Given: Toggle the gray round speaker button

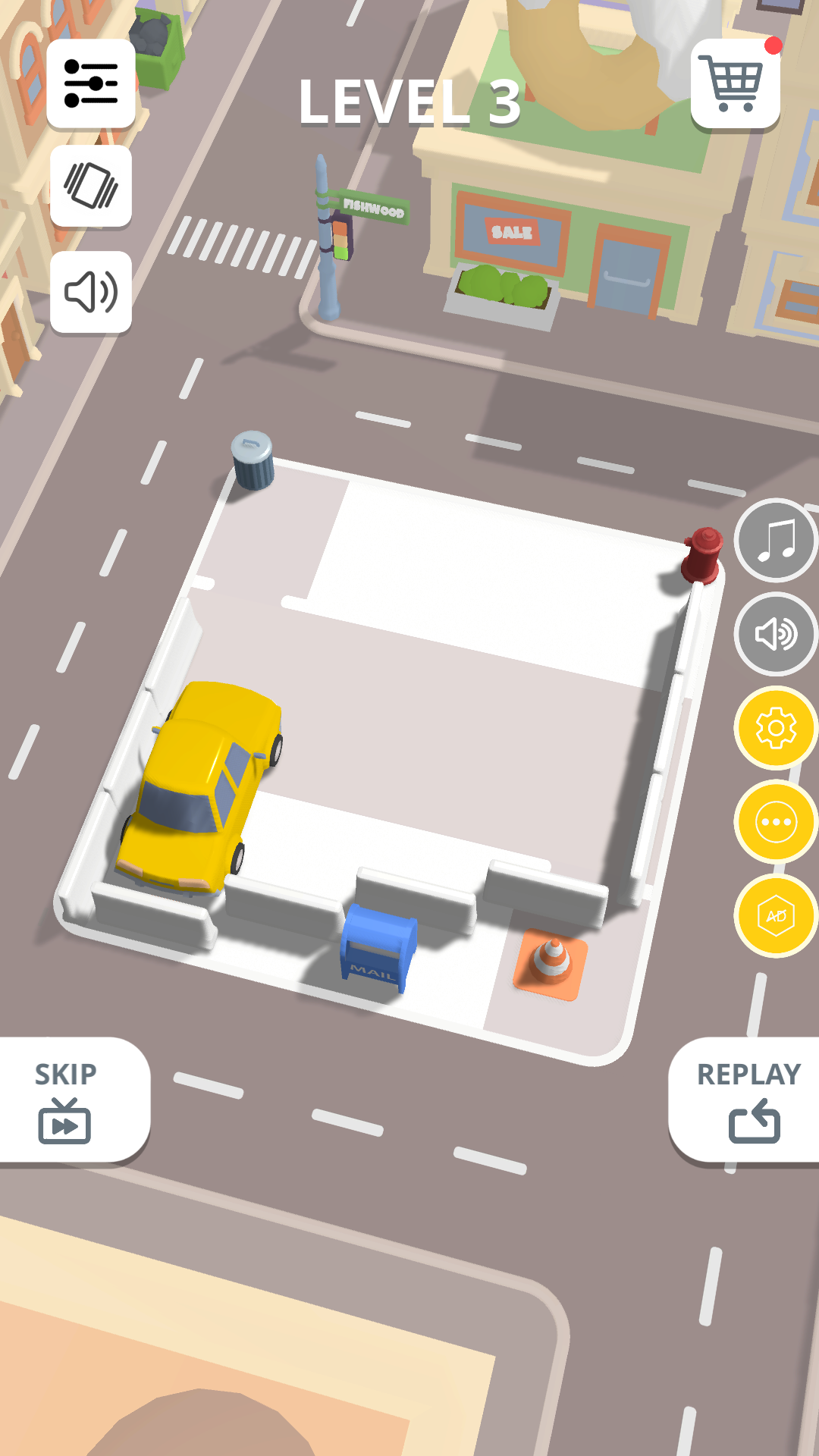Looking at the screenshot, I should [776, 634].
